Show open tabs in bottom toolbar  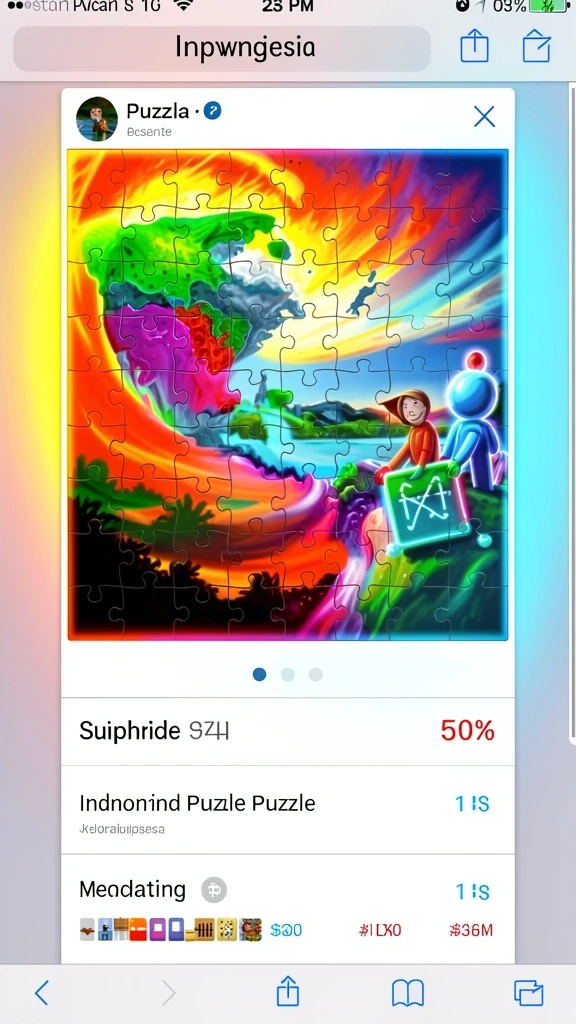click(x=528, y=993)
